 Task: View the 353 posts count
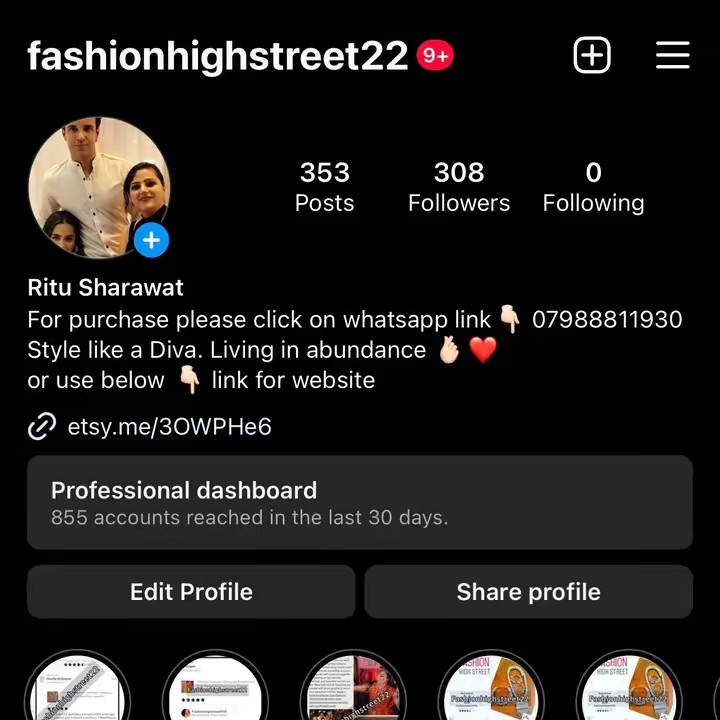tap(324, 187)
